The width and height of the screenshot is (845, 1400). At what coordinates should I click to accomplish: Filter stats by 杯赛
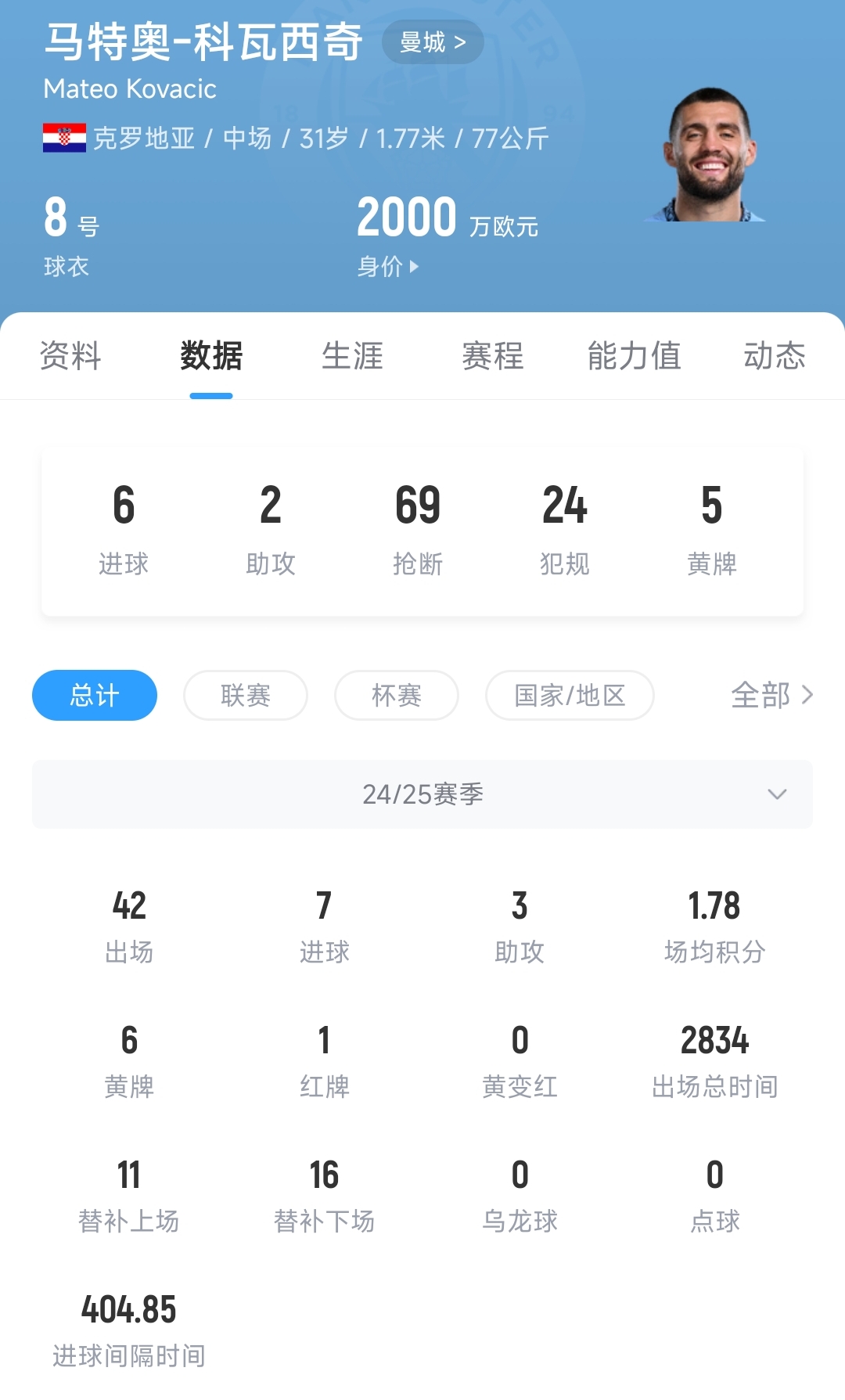click(397, 695)
